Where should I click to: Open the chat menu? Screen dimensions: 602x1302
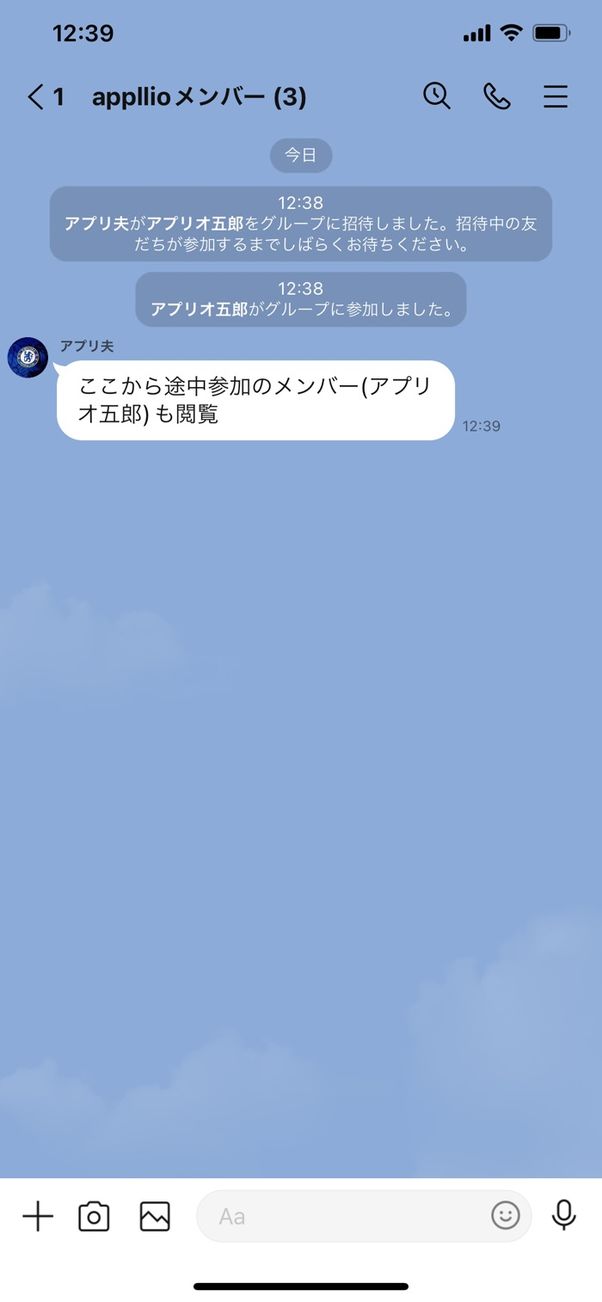[x=555, y=97]
